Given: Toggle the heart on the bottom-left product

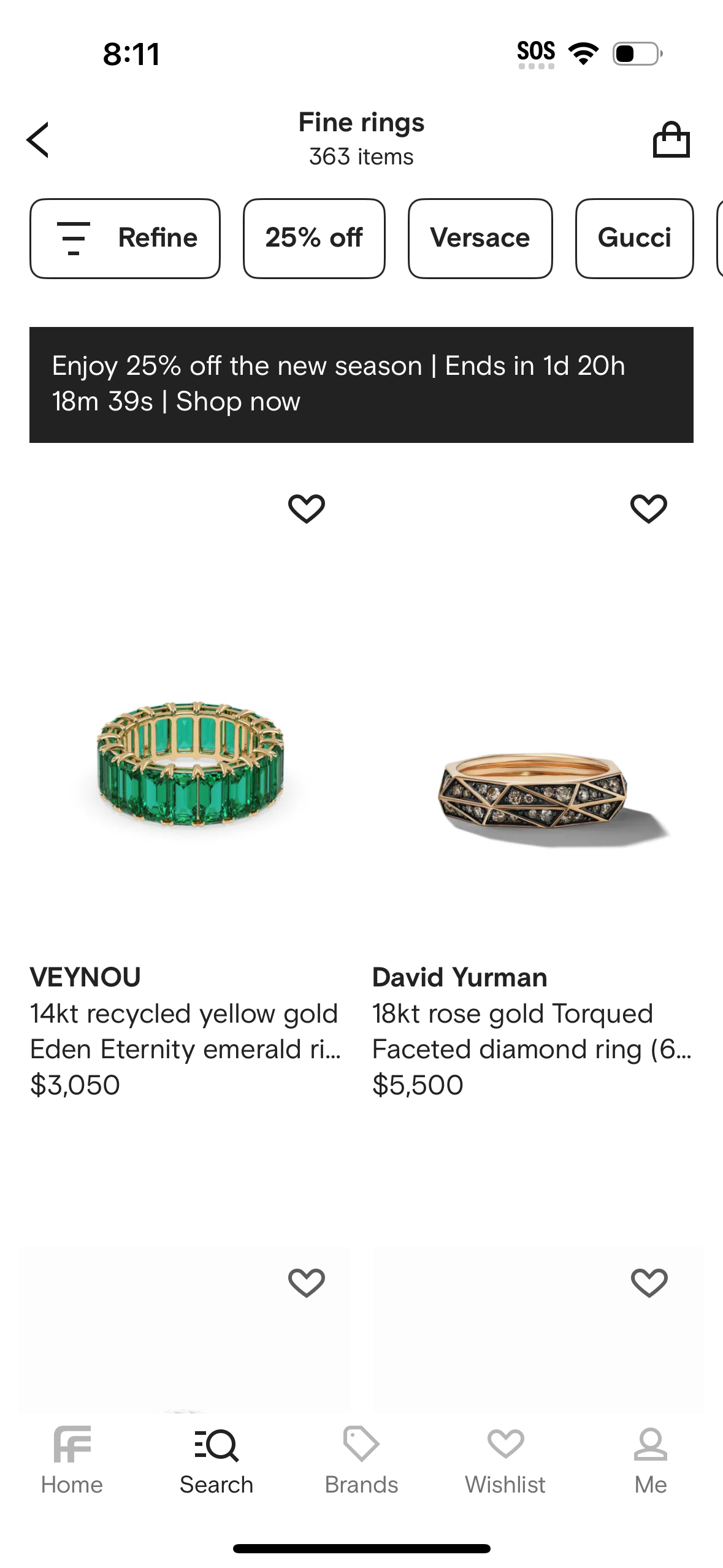Looking at the screenshot, I should coord(307,1281).
